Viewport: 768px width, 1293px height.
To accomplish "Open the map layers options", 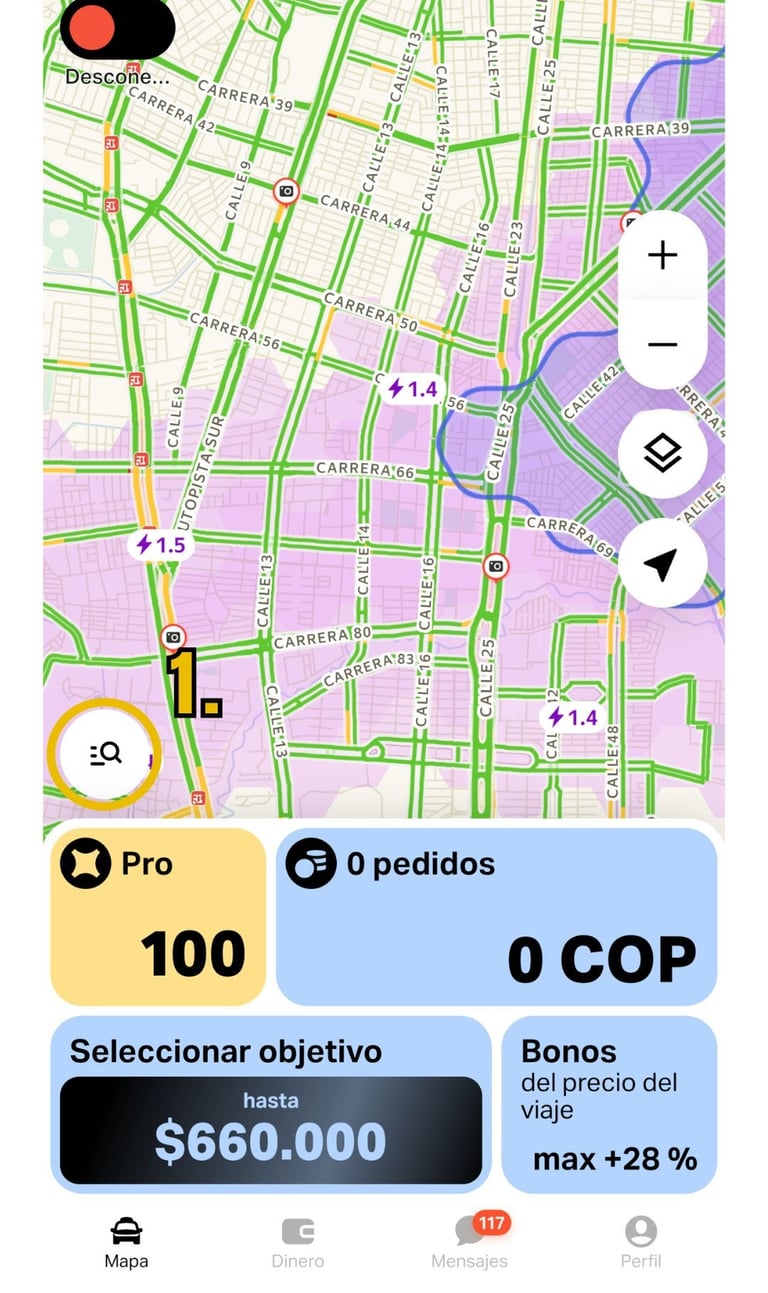I will (x=662, y=454).
